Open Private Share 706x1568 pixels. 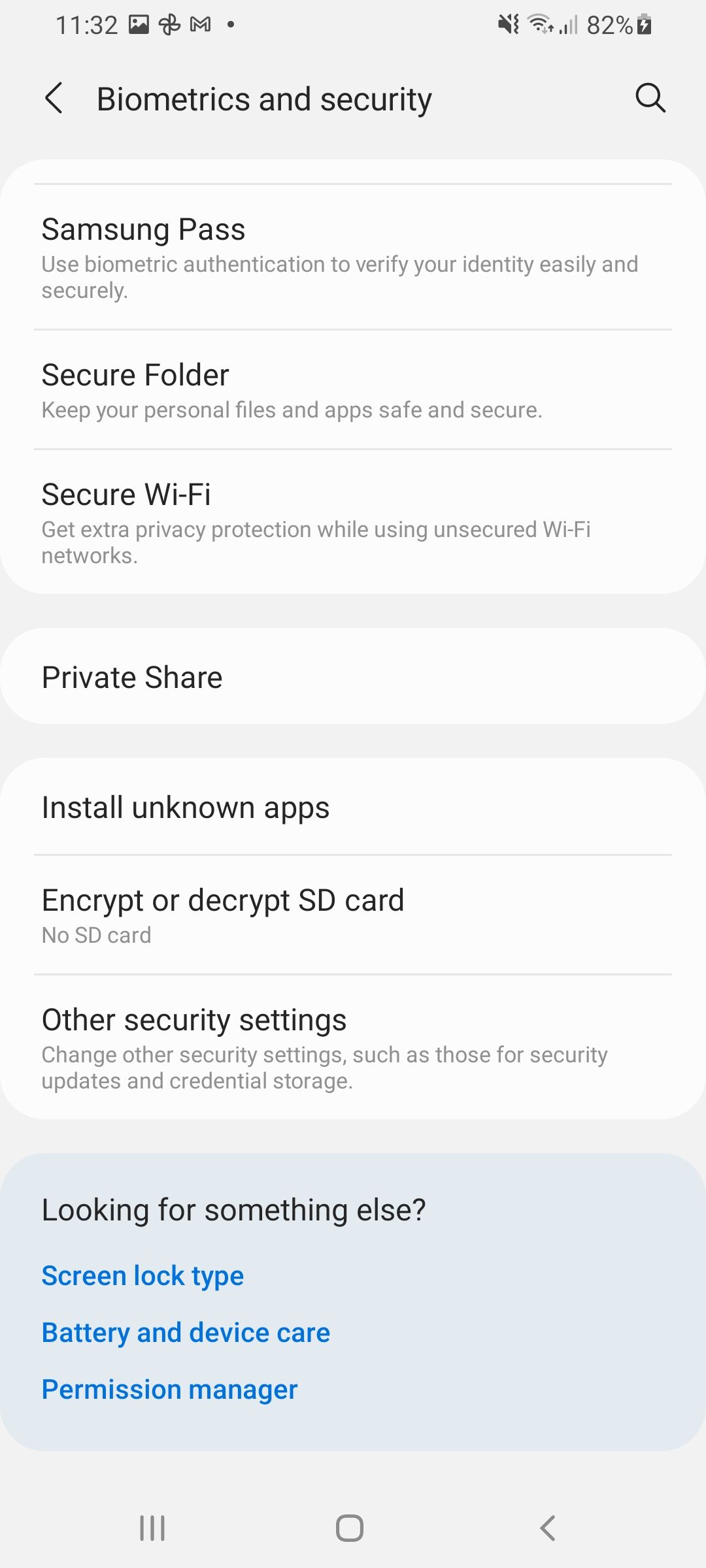pos(353,677)
